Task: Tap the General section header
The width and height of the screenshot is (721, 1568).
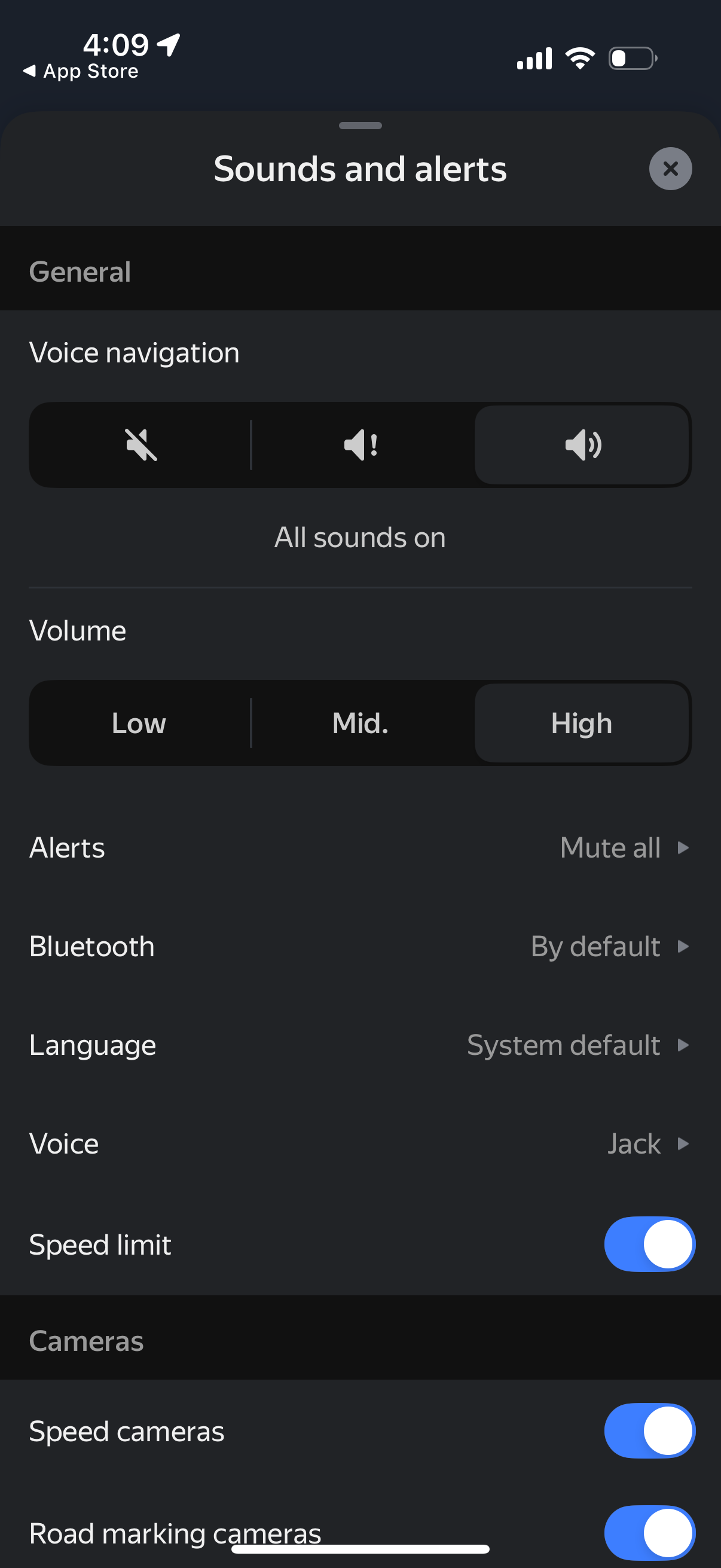Action: [80, 271]
